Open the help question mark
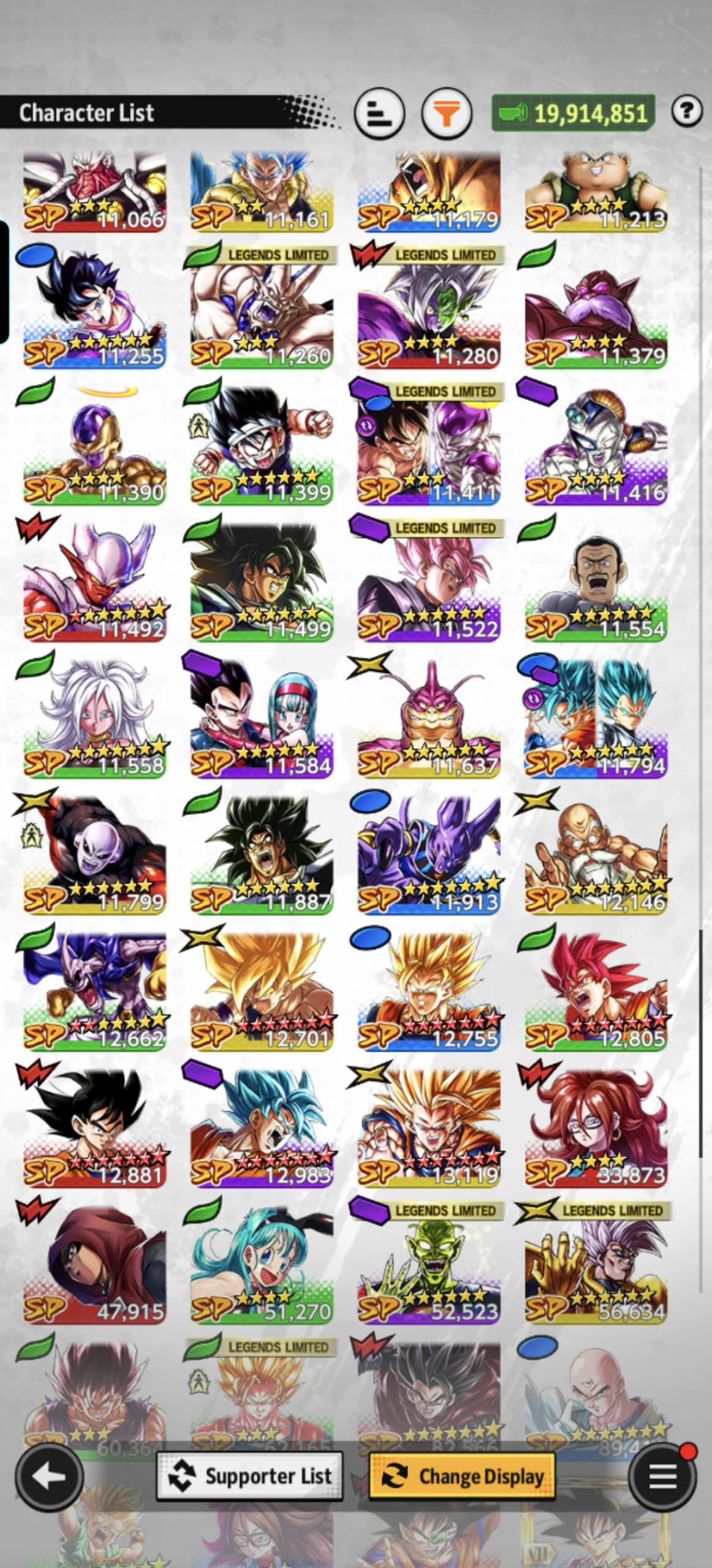 click(687, 111)
